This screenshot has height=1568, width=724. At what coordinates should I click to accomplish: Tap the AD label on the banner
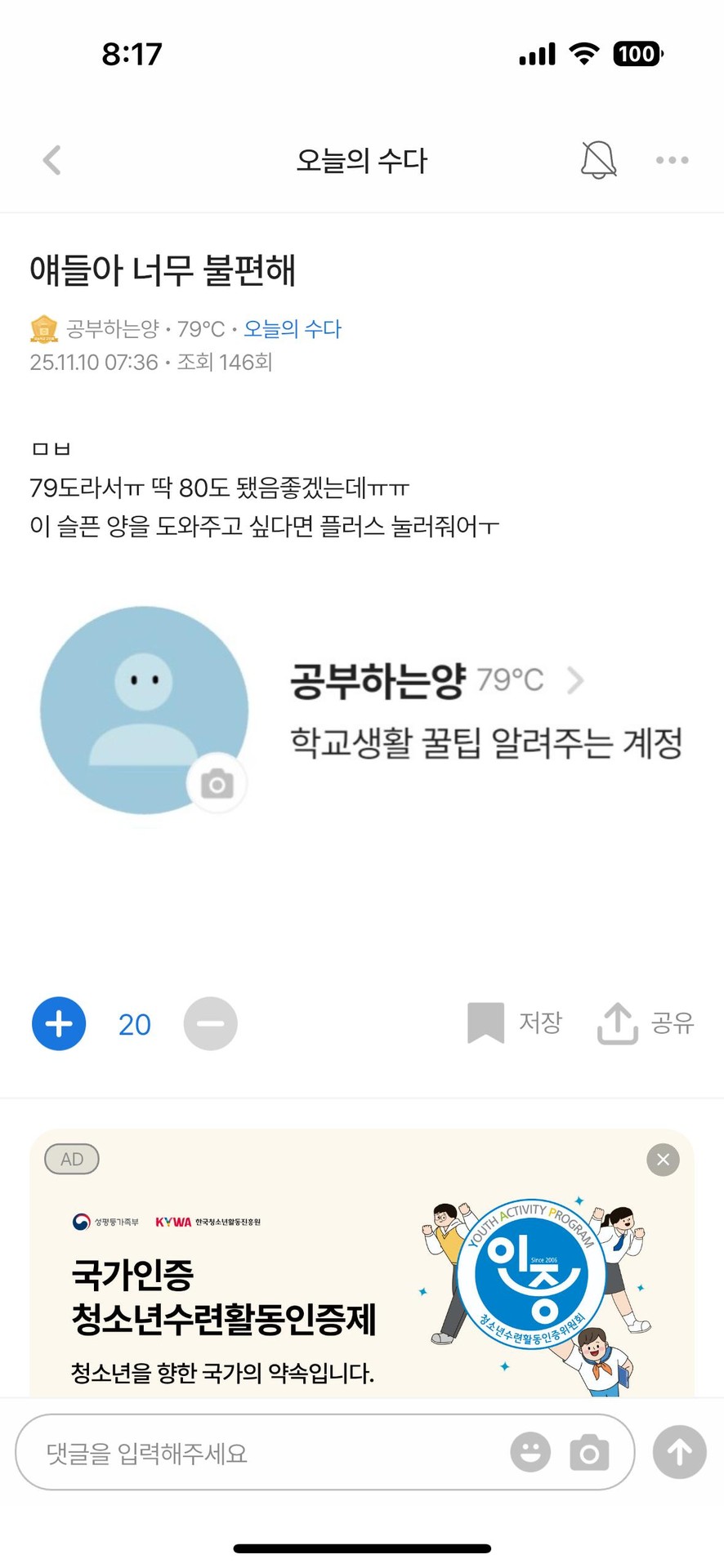[x=71, y=1158]
